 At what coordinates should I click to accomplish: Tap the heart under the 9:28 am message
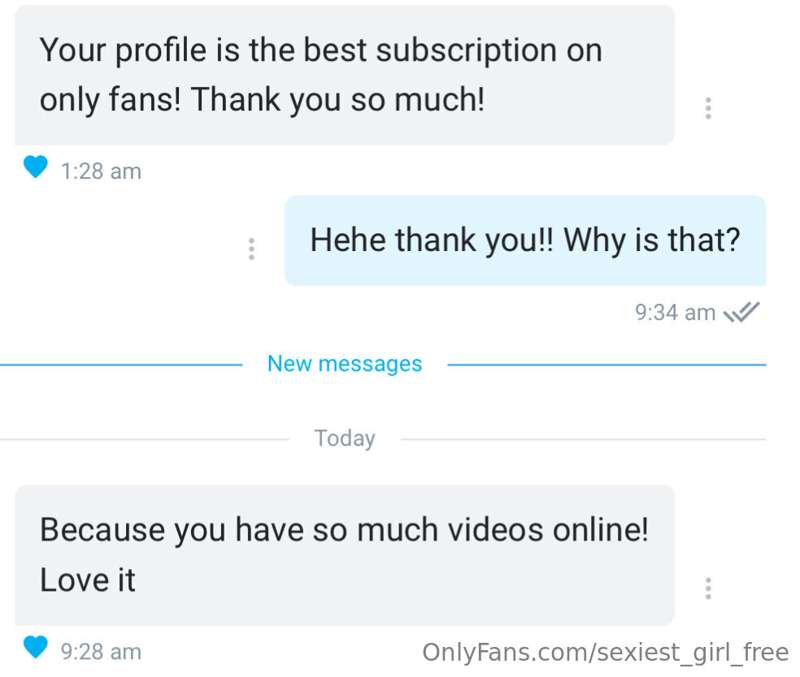[36, 649]
